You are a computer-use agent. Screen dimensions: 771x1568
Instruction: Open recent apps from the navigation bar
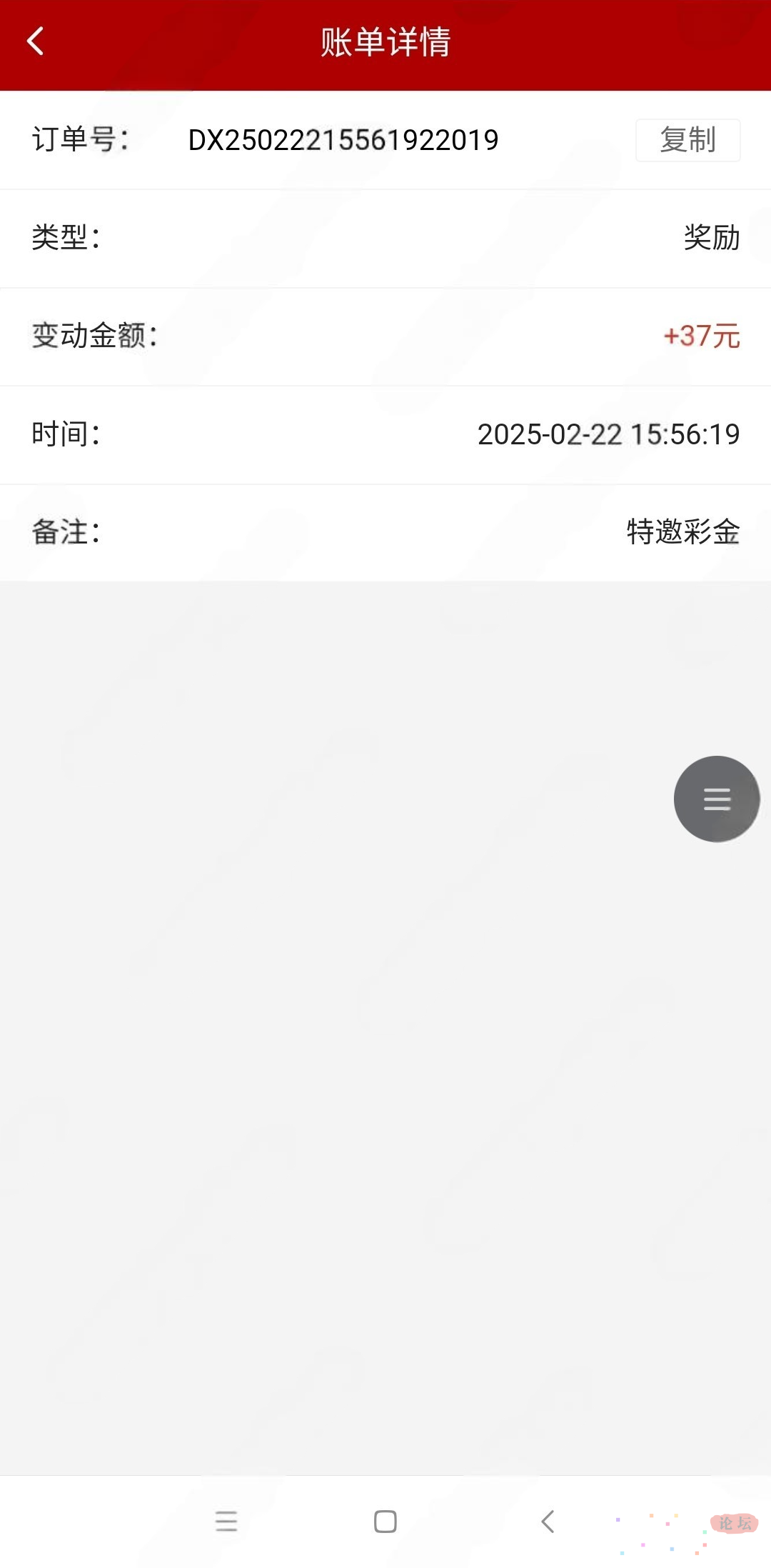point(226,1522)
